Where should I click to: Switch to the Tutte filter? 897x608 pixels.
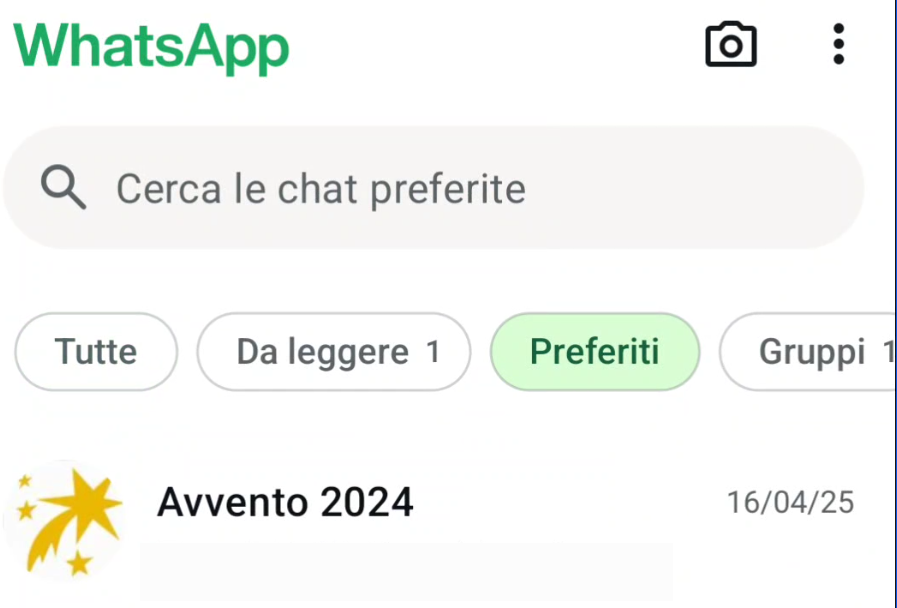[96, 352]
